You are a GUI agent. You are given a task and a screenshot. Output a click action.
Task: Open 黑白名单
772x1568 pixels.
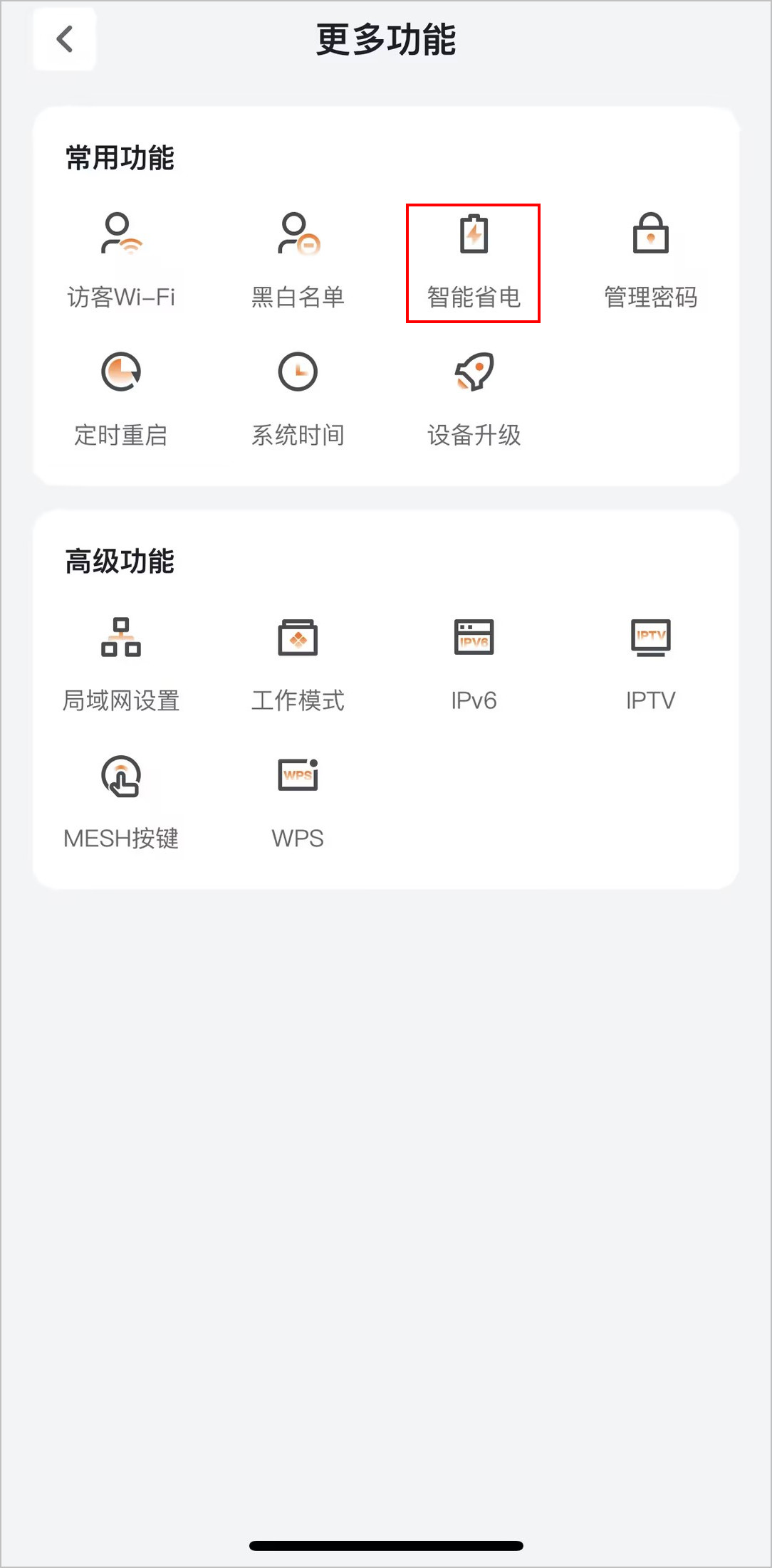298,261
